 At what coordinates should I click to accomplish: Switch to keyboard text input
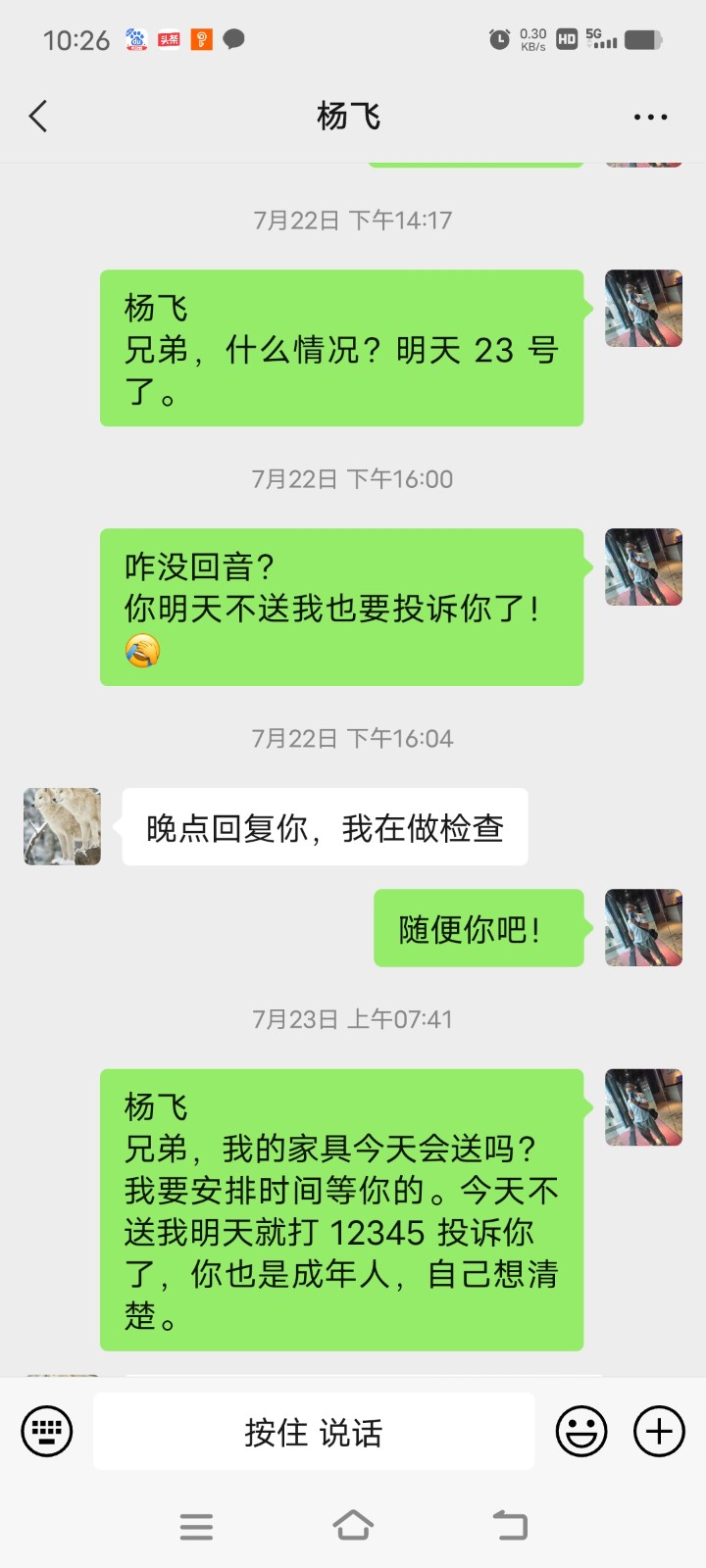click(x=47, y=1432)
